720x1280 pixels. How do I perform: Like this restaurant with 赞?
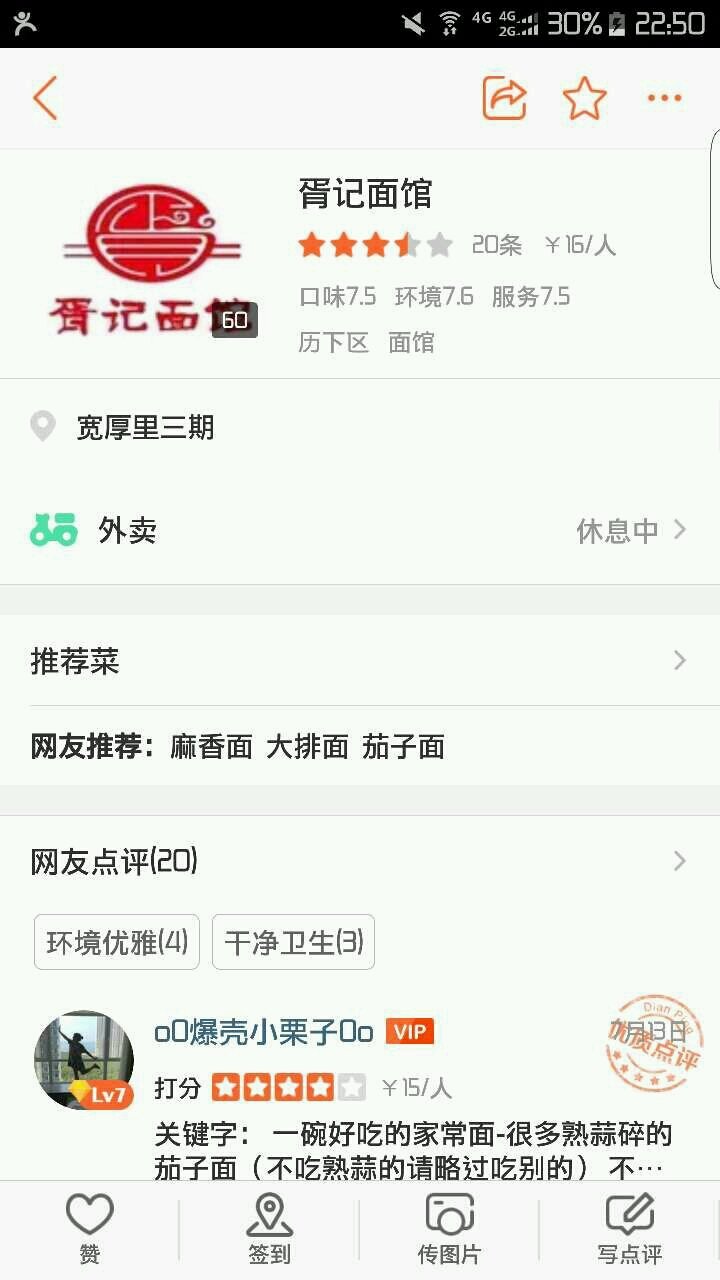click(90, 1230)
